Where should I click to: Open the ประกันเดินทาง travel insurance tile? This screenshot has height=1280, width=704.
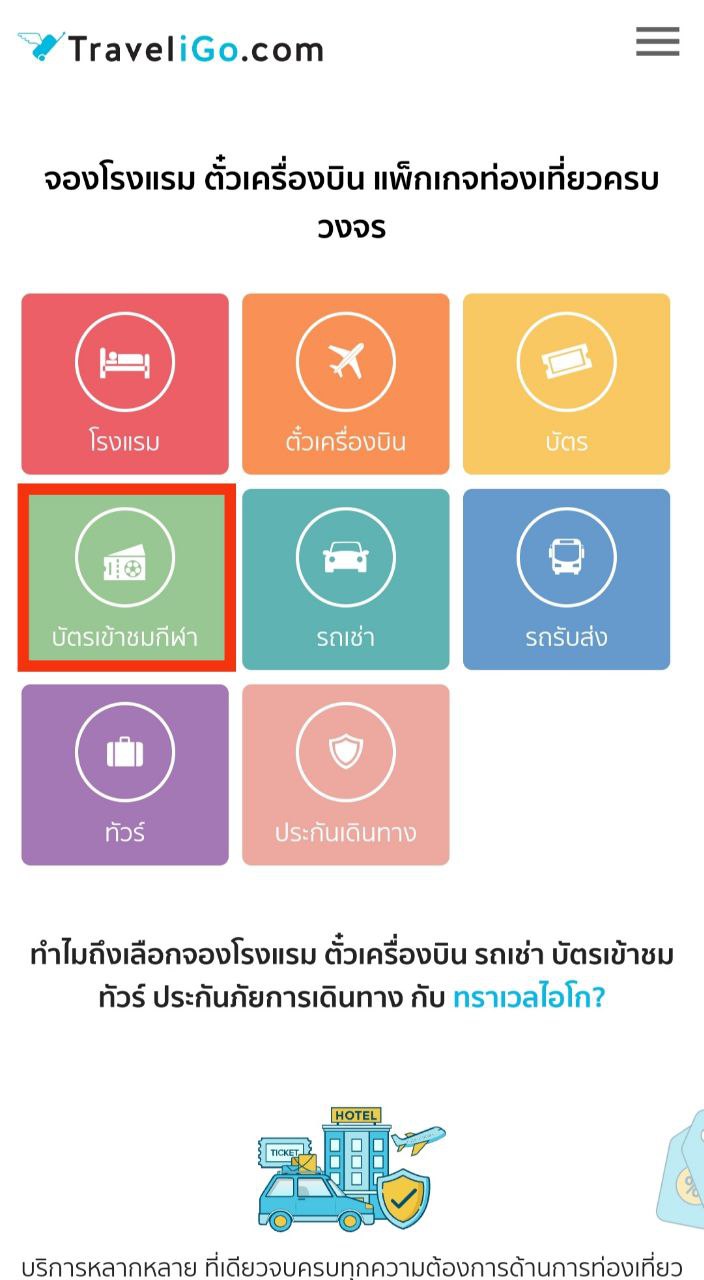[346, 775]
